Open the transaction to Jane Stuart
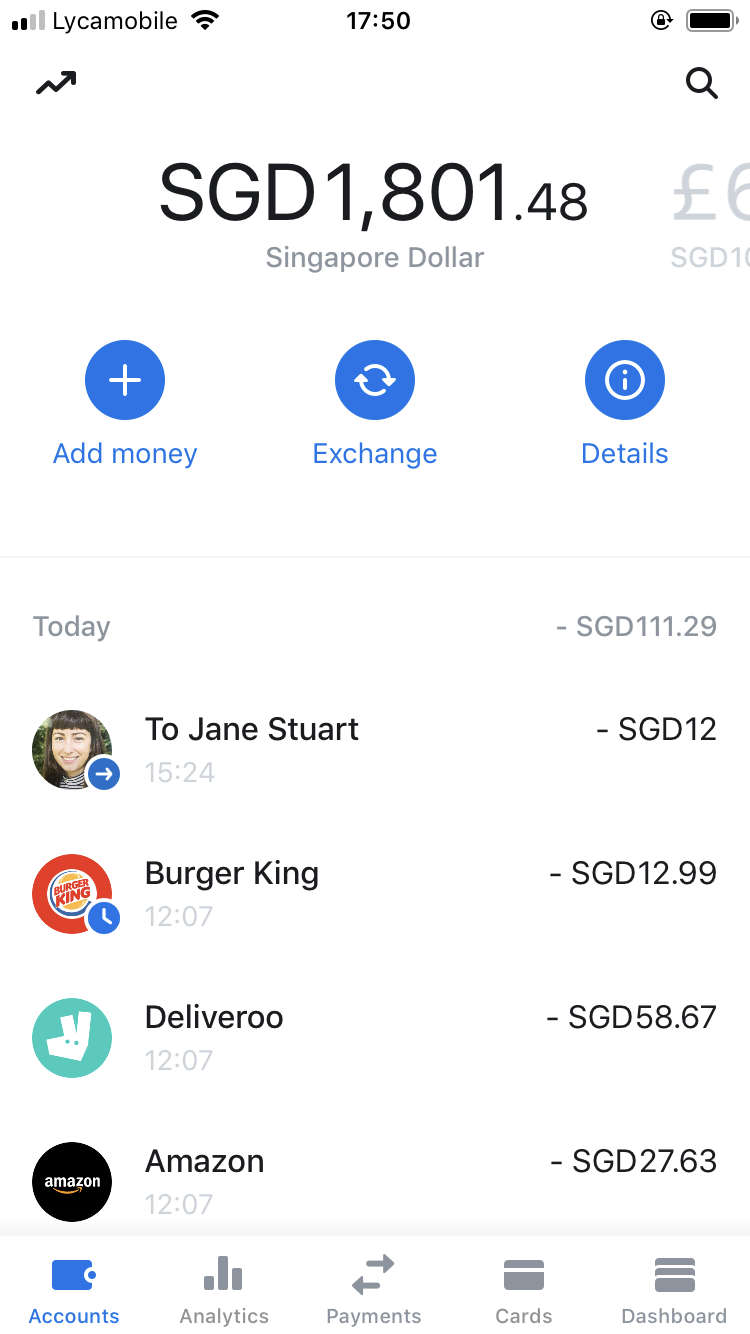Image resolution: width=750 pixels, height=1334 pixels. coord(375,745)
